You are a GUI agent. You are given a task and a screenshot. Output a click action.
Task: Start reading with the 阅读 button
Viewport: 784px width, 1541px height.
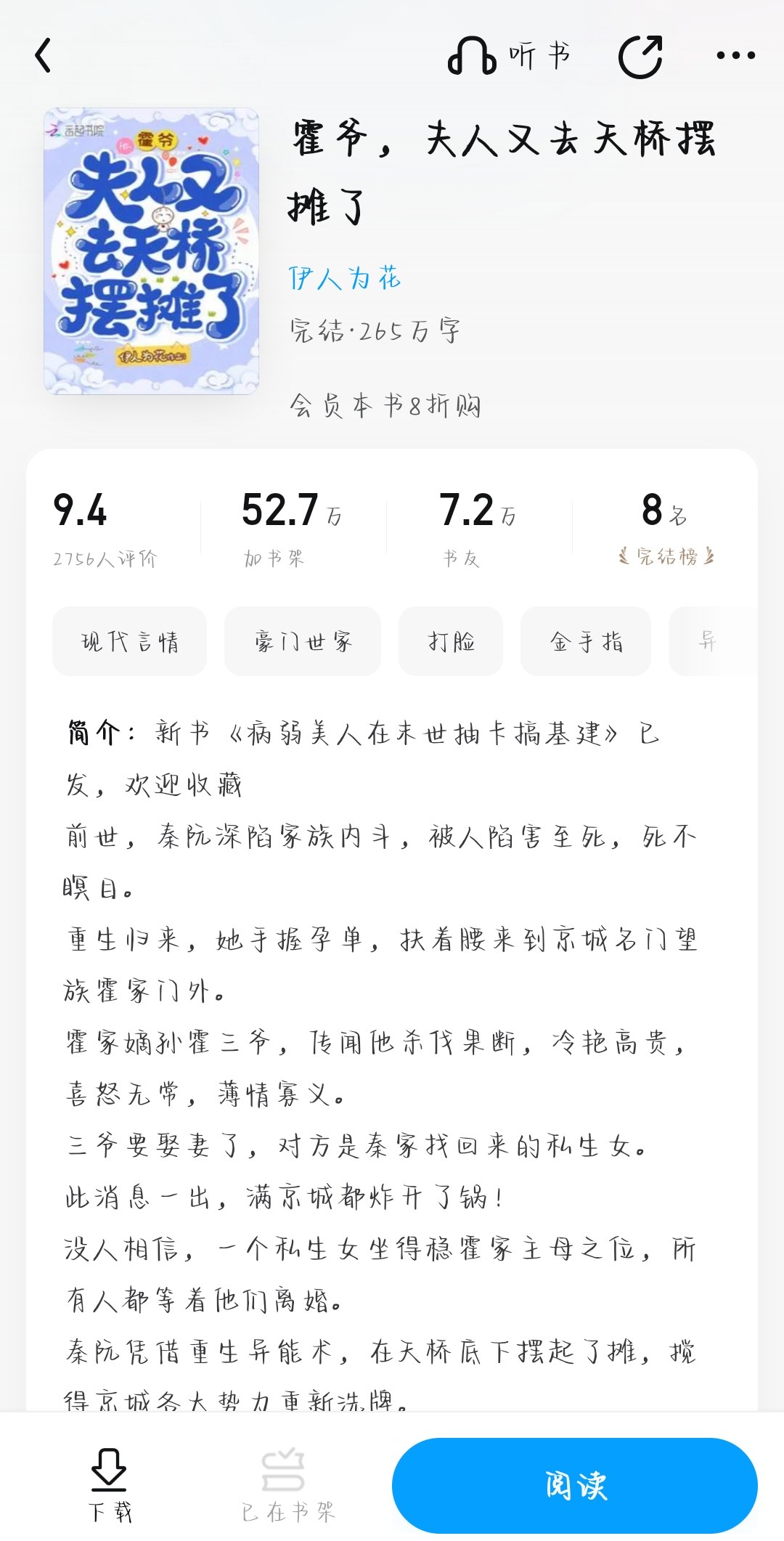(x=575, y=1485)
